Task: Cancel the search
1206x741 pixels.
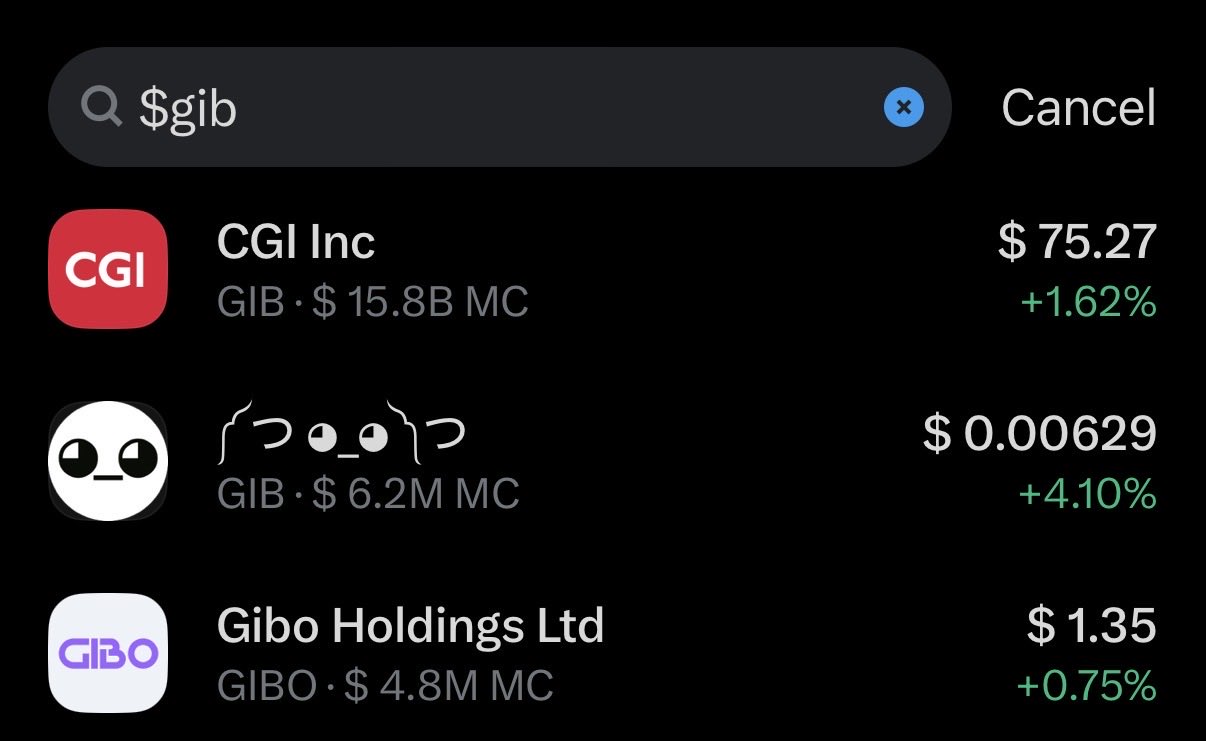Action: pos(1078,107)
